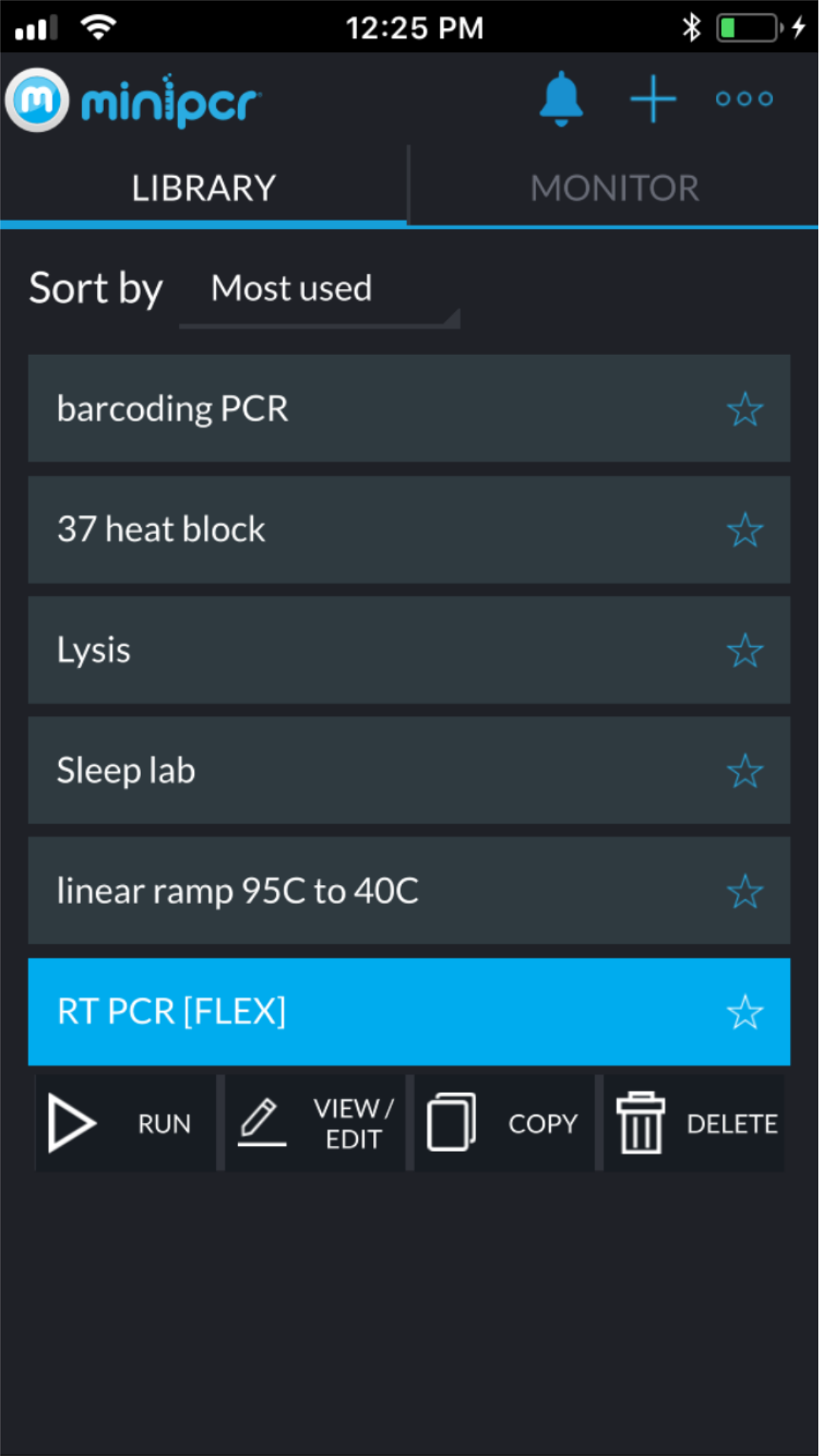Select the linear ramp 95C to 40C protocol
Viewport: 819px width, 1456px height.
[x=341, y=891]
